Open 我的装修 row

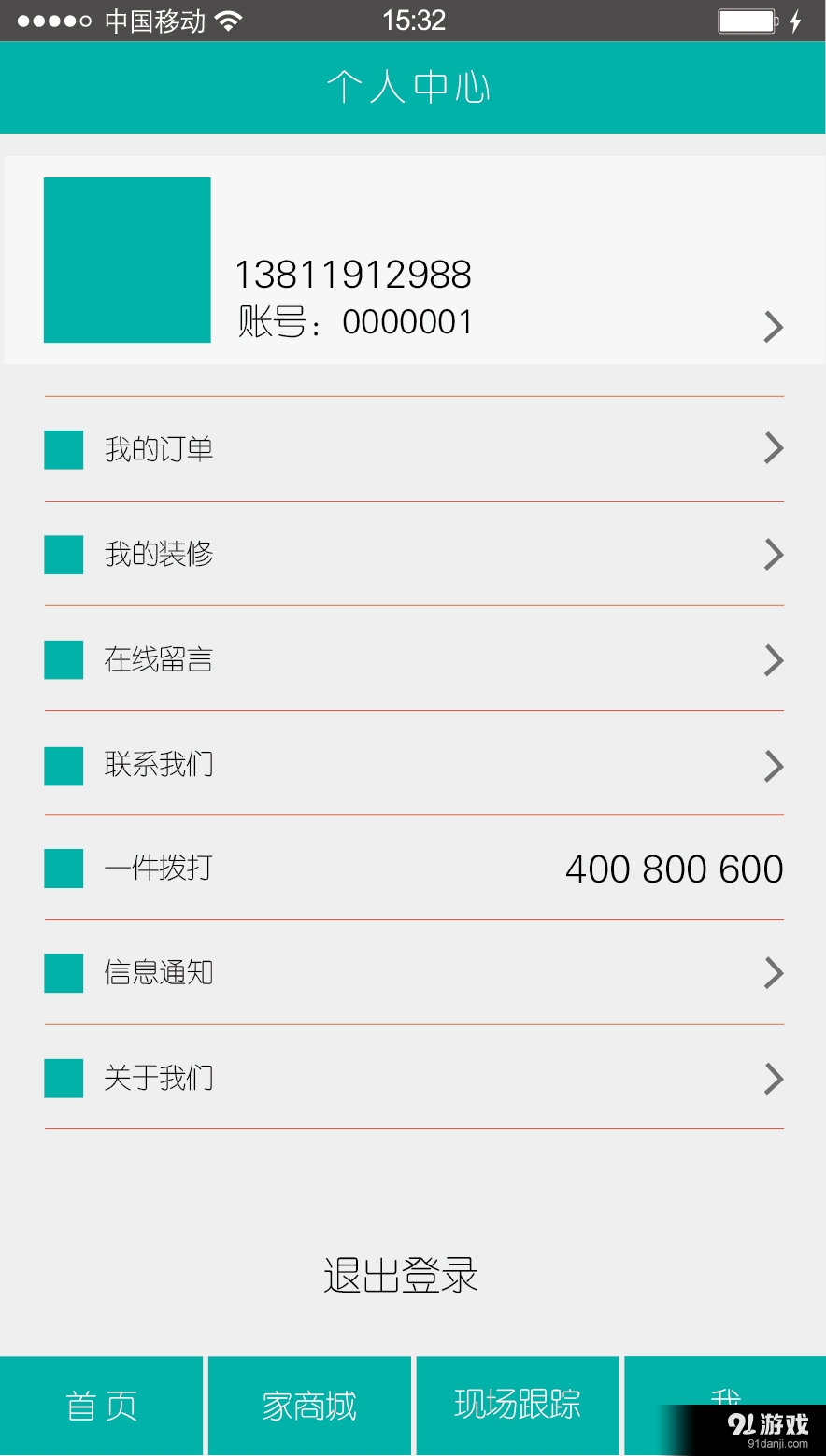[414, 554]
